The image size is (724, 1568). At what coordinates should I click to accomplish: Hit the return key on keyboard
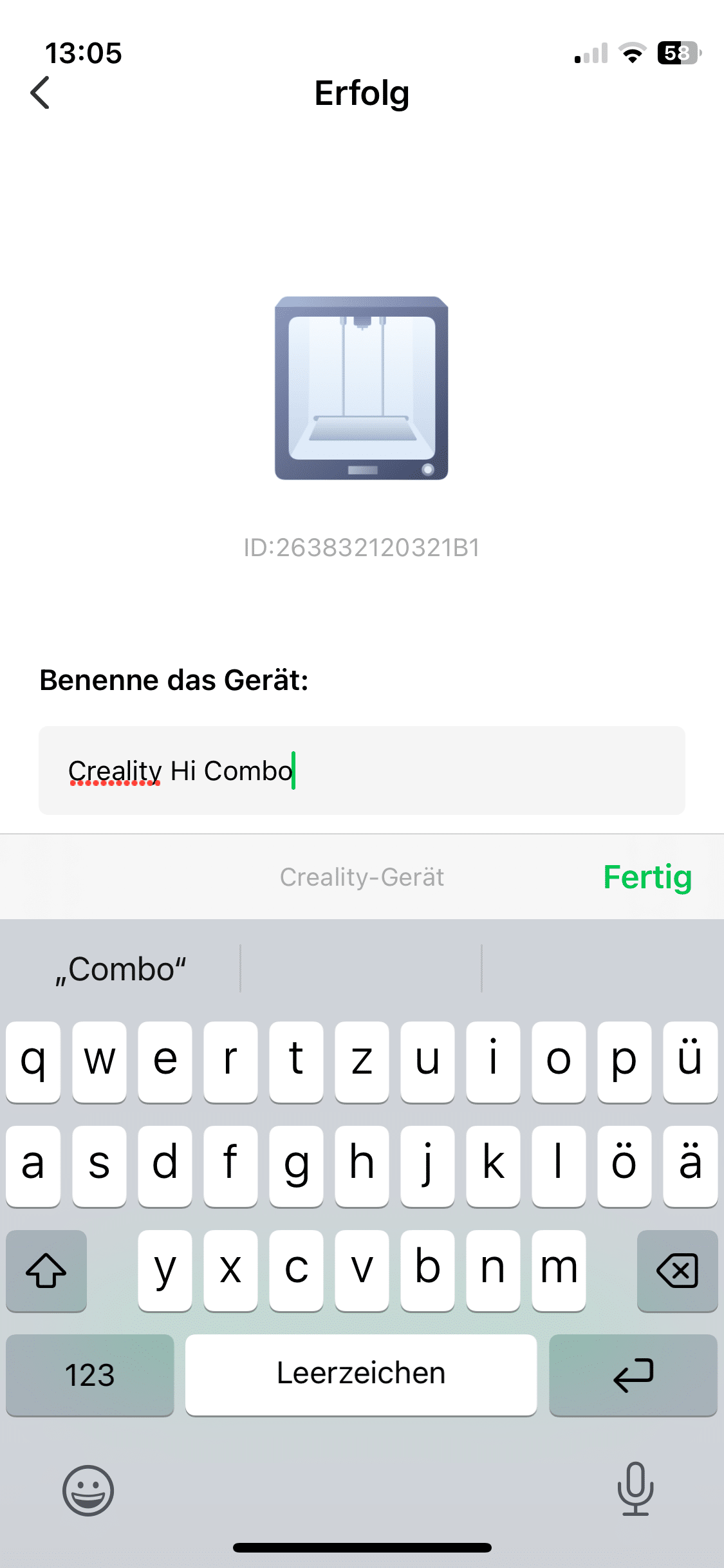(x=633, y=1375)
